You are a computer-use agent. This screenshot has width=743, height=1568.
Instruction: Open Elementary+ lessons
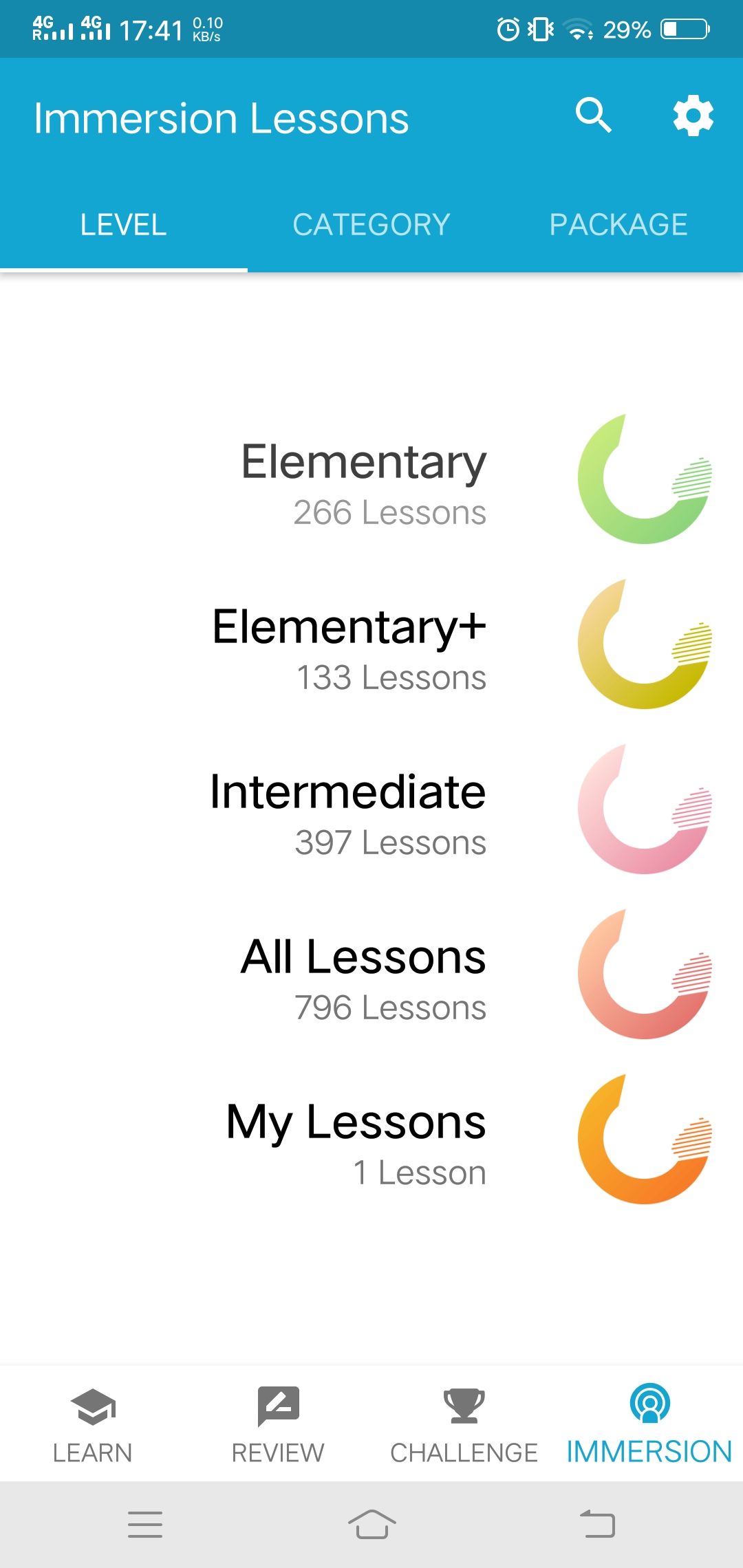tap(371, 644)
